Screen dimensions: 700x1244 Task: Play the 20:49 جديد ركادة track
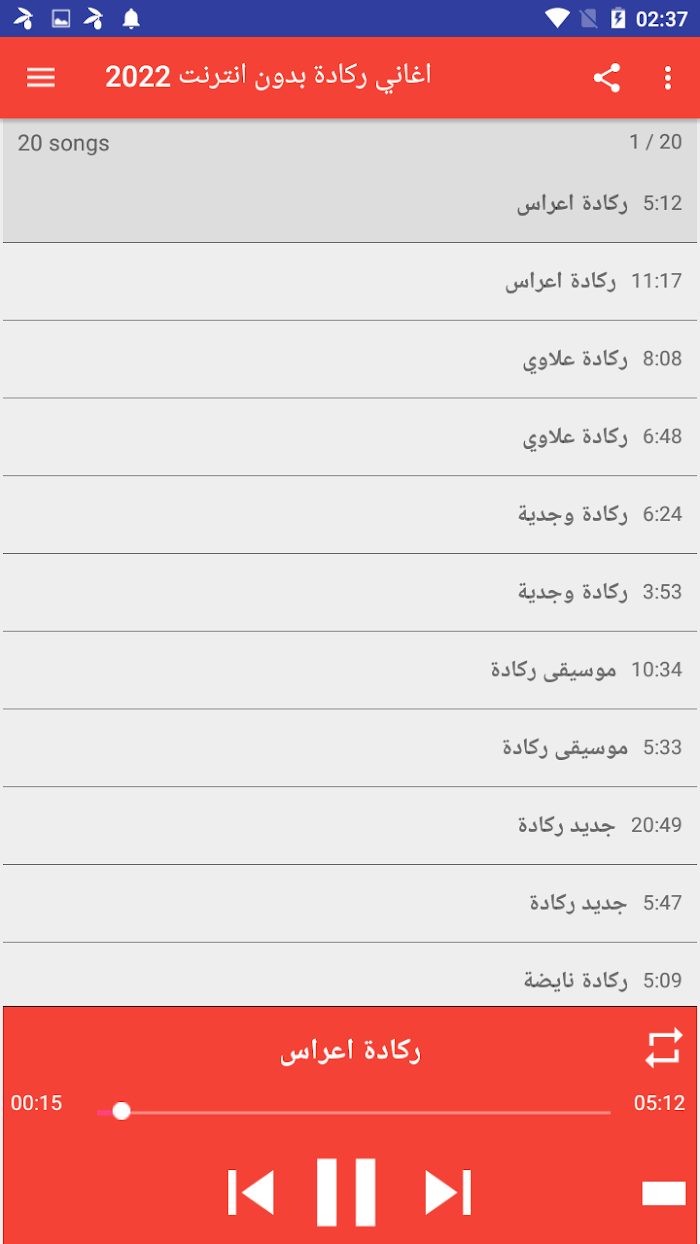[350, 826]
